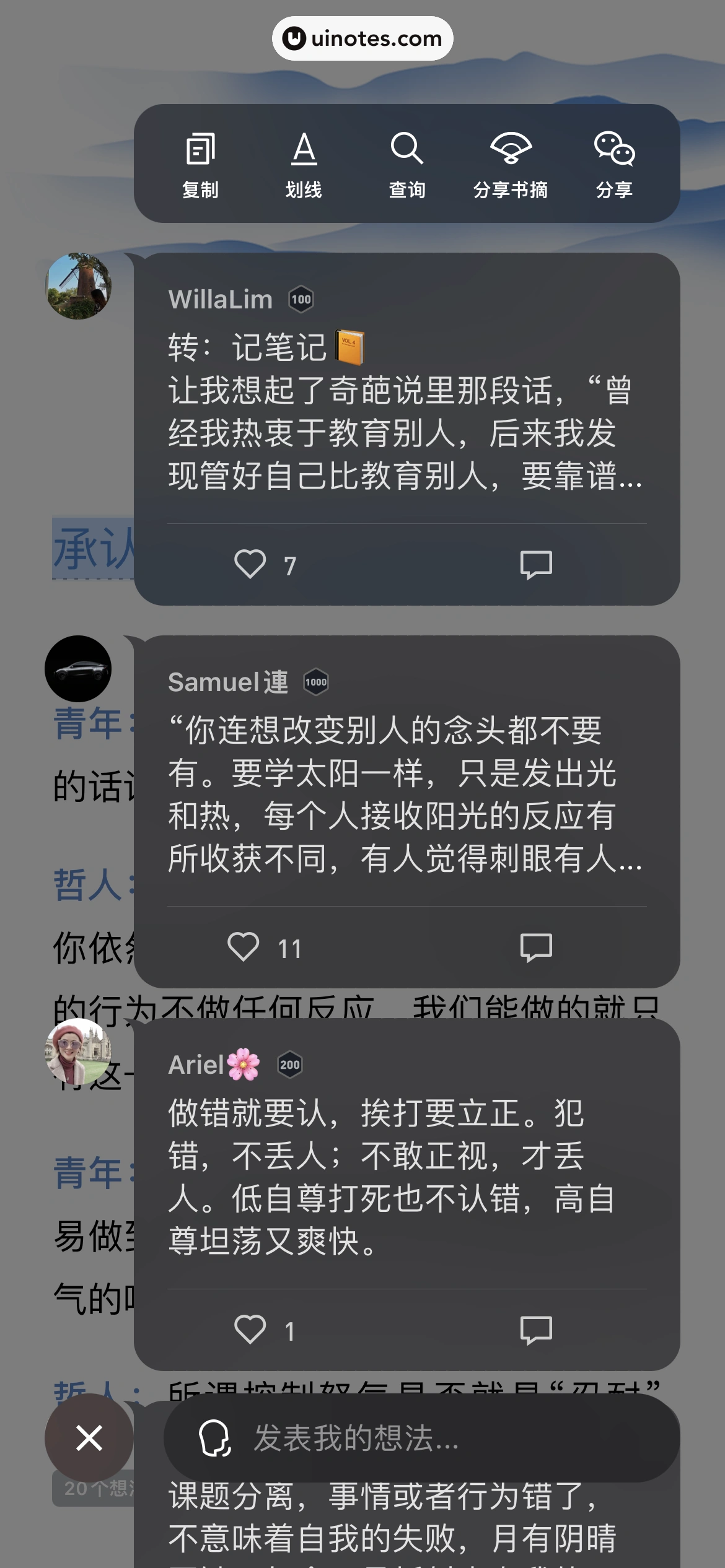725x1568 pixels.
Task: Click the uinotes.com banner
Action: pyautogui.click(x=362, y=38)
